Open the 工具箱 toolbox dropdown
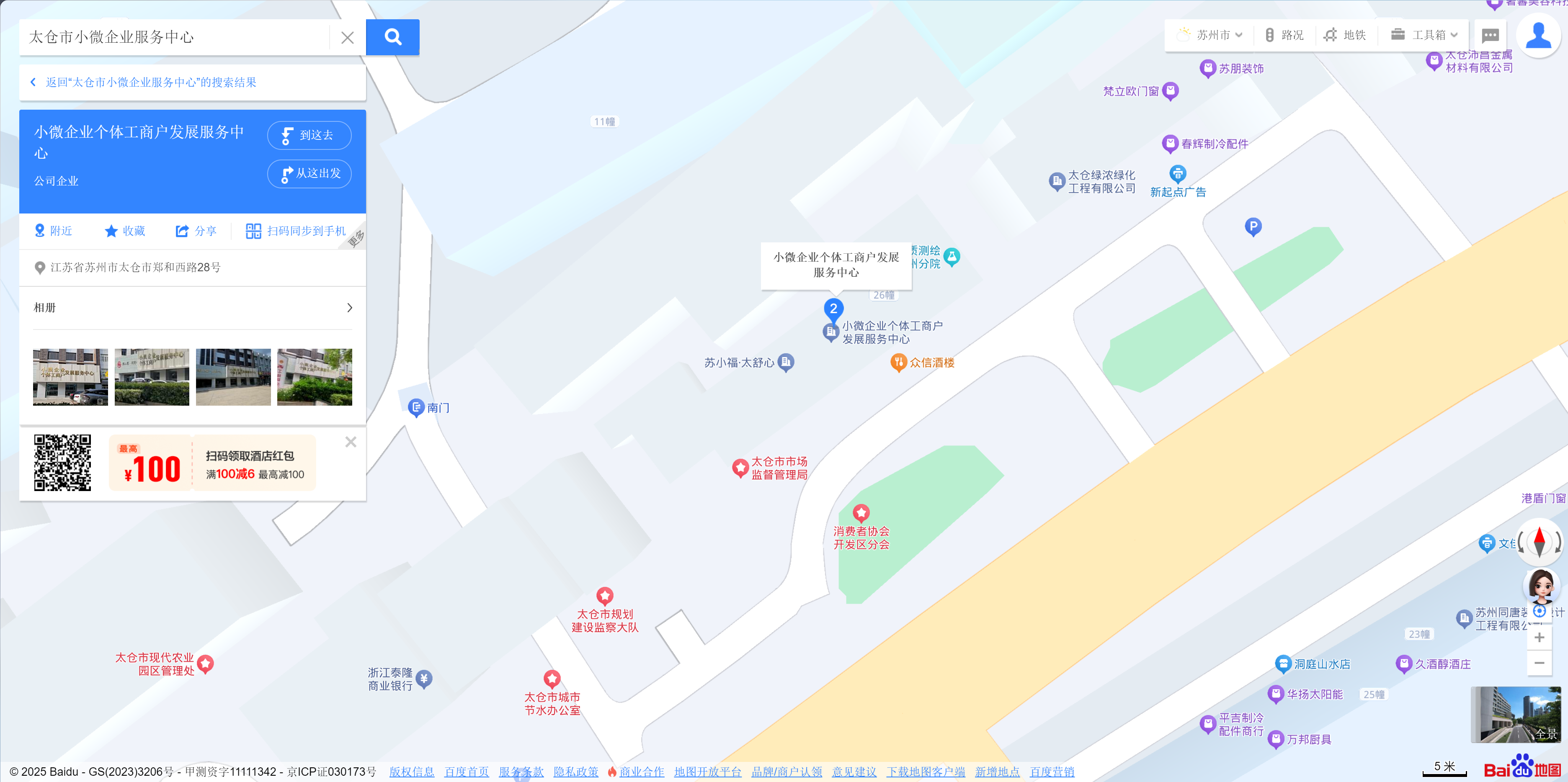1568x782 pixels. click(1424, 35)
